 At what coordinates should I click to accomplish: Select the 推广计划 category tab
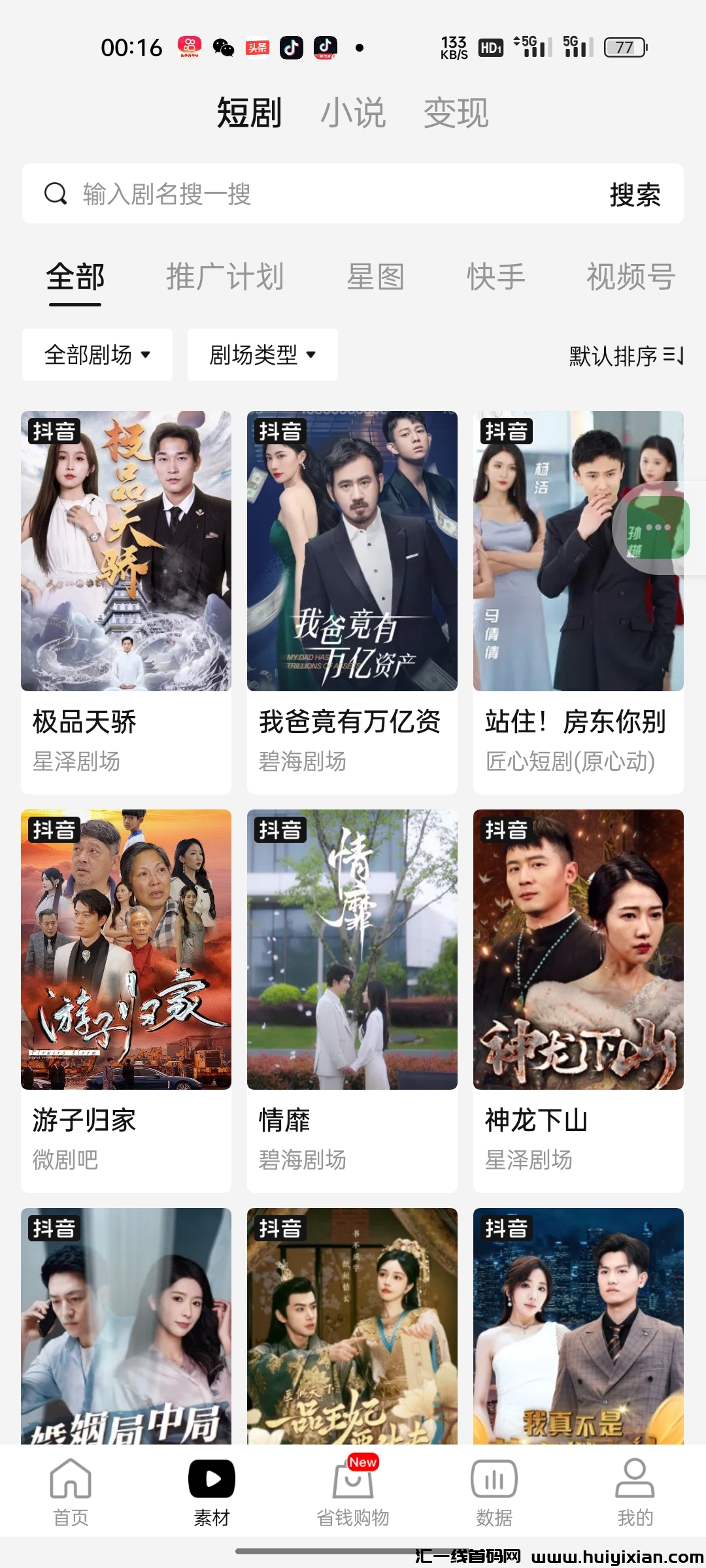click(x=225, y=277)
